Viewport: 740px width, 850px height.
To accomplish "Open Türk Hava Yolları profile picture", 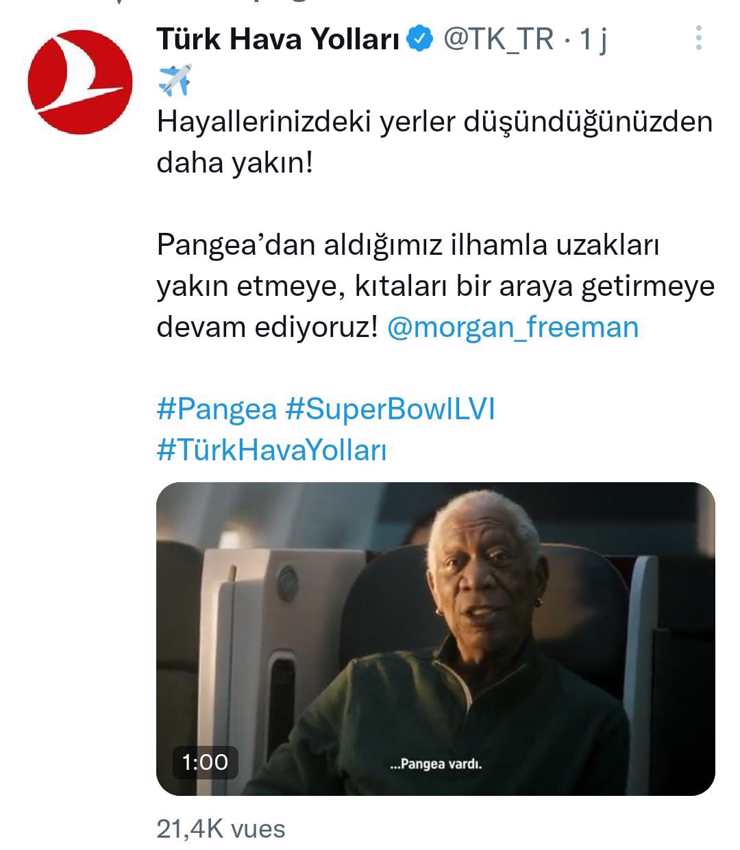I will pos(80,83).
